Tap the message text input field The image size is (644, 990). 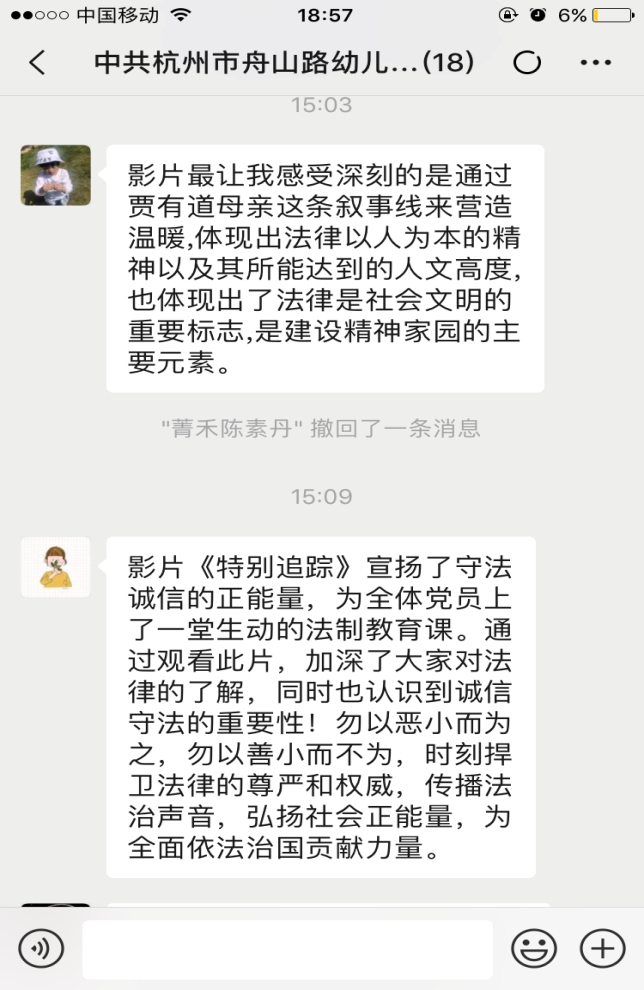287,949
